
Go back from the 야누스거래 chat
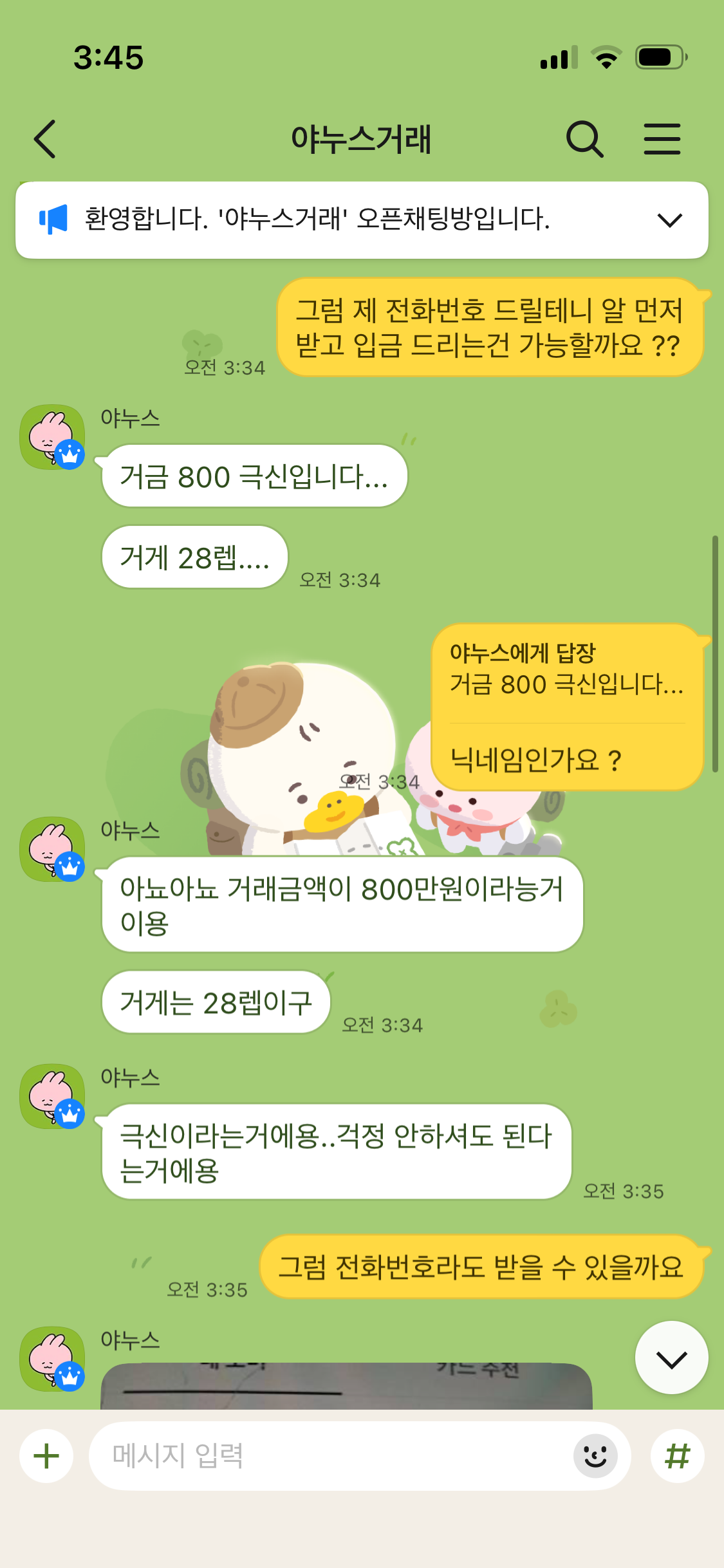(x=45, y=139)
